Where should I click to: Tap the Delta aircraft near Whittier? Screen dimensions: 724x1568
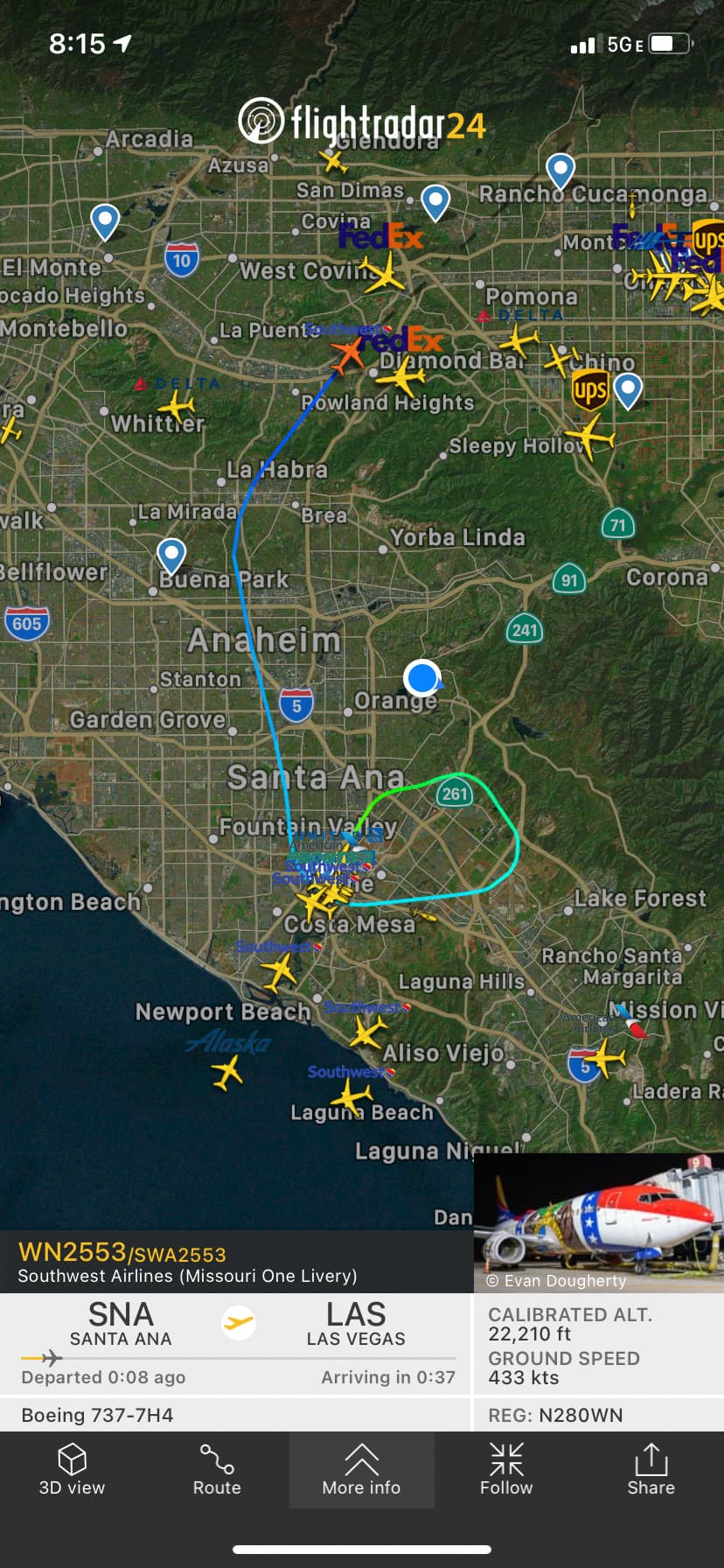click(x=178, y=406)
